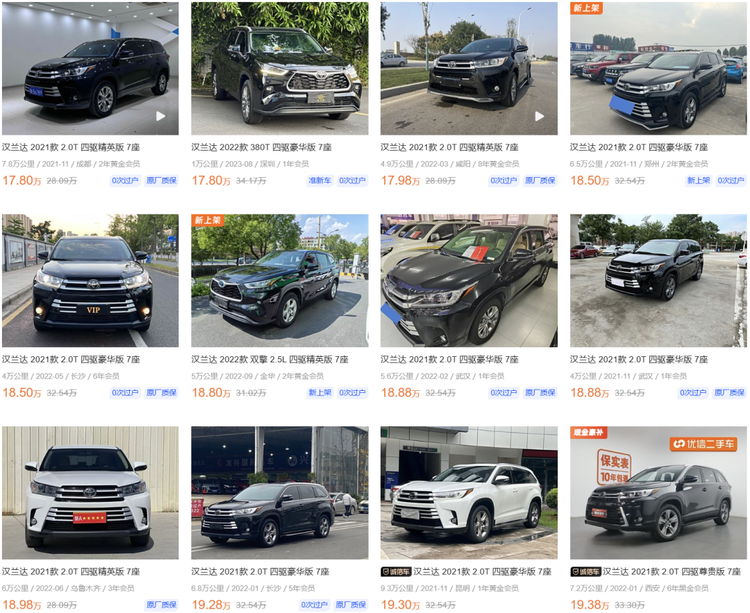Open the 19.30万 white Highlander from 昆明
Screen dimensions: 750x613
pos(469,493)
